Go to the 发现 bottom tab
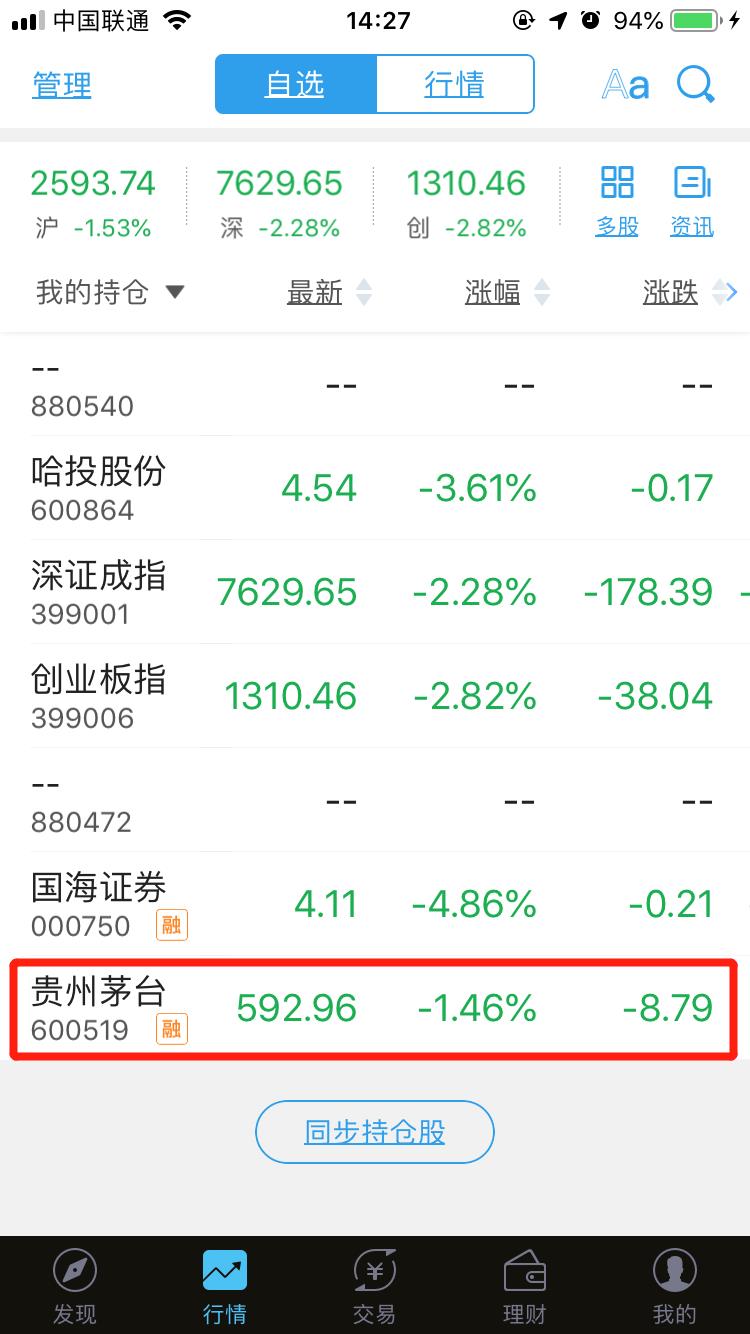Image resolution: width=750 pixels, height=1334 pixels. (x=75, y=1286)
